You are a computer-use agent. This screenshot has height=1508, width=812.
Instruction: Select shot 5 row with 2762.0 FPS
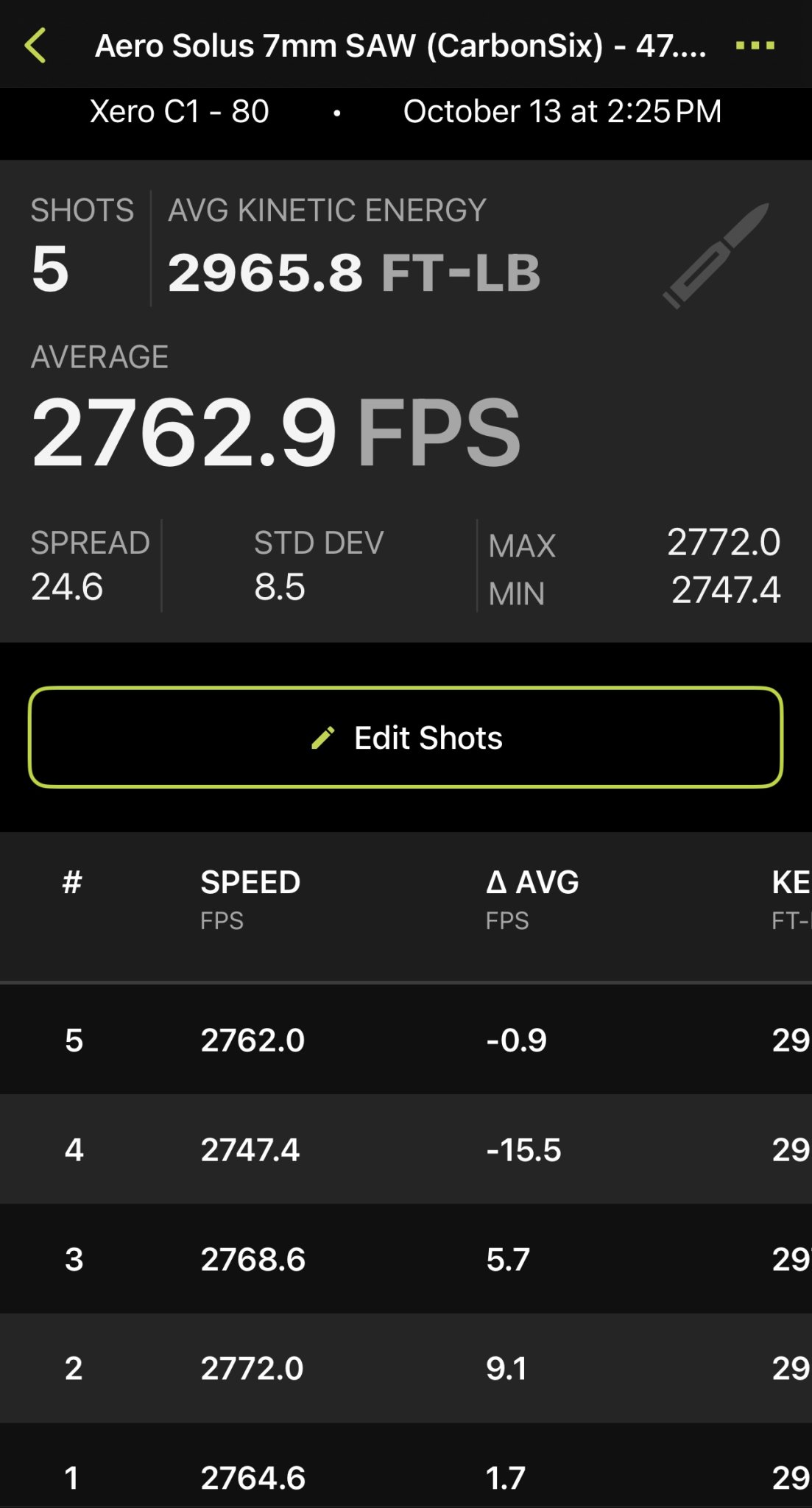click(x=406, y=1040)
